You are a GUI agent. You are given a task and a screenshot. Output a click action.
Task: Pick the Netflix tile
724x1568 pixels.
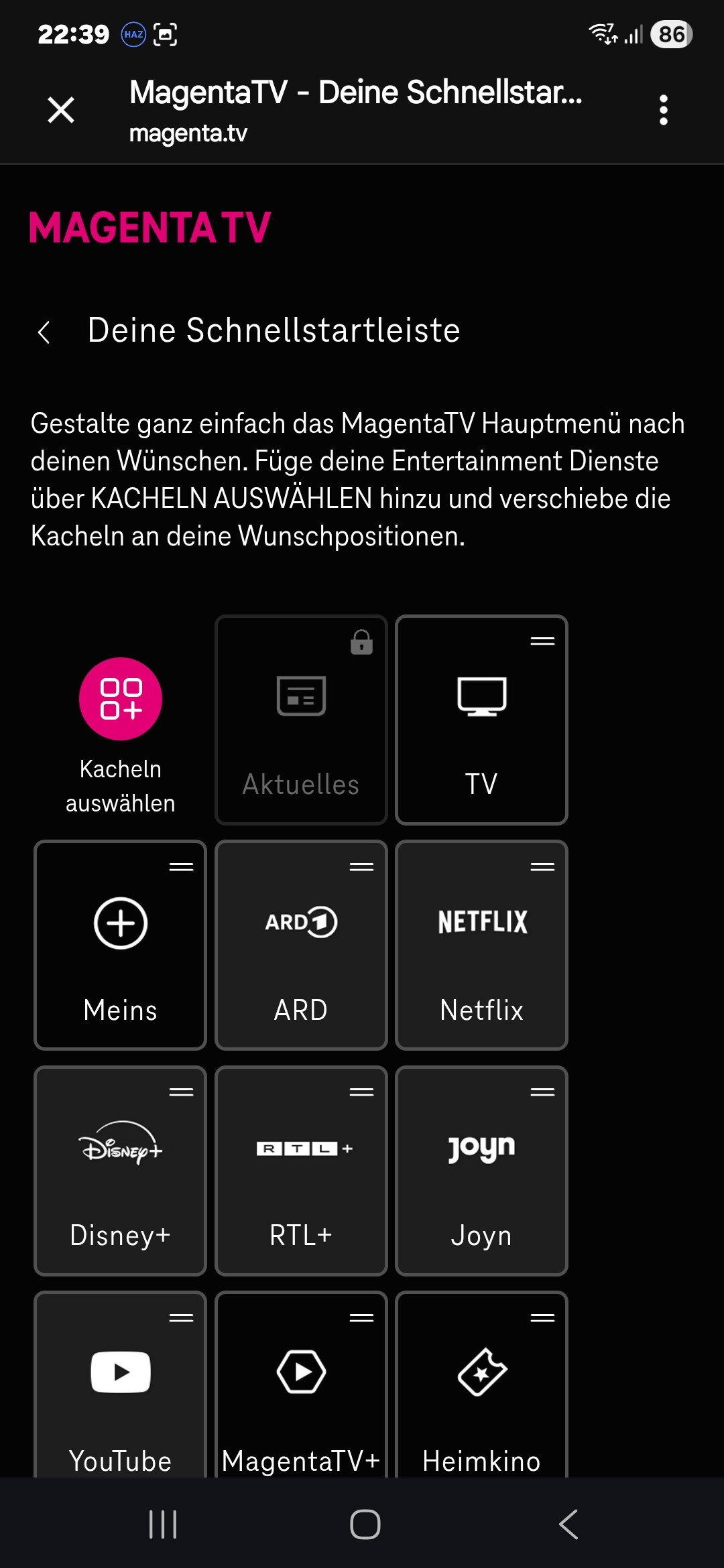(481, 945)
